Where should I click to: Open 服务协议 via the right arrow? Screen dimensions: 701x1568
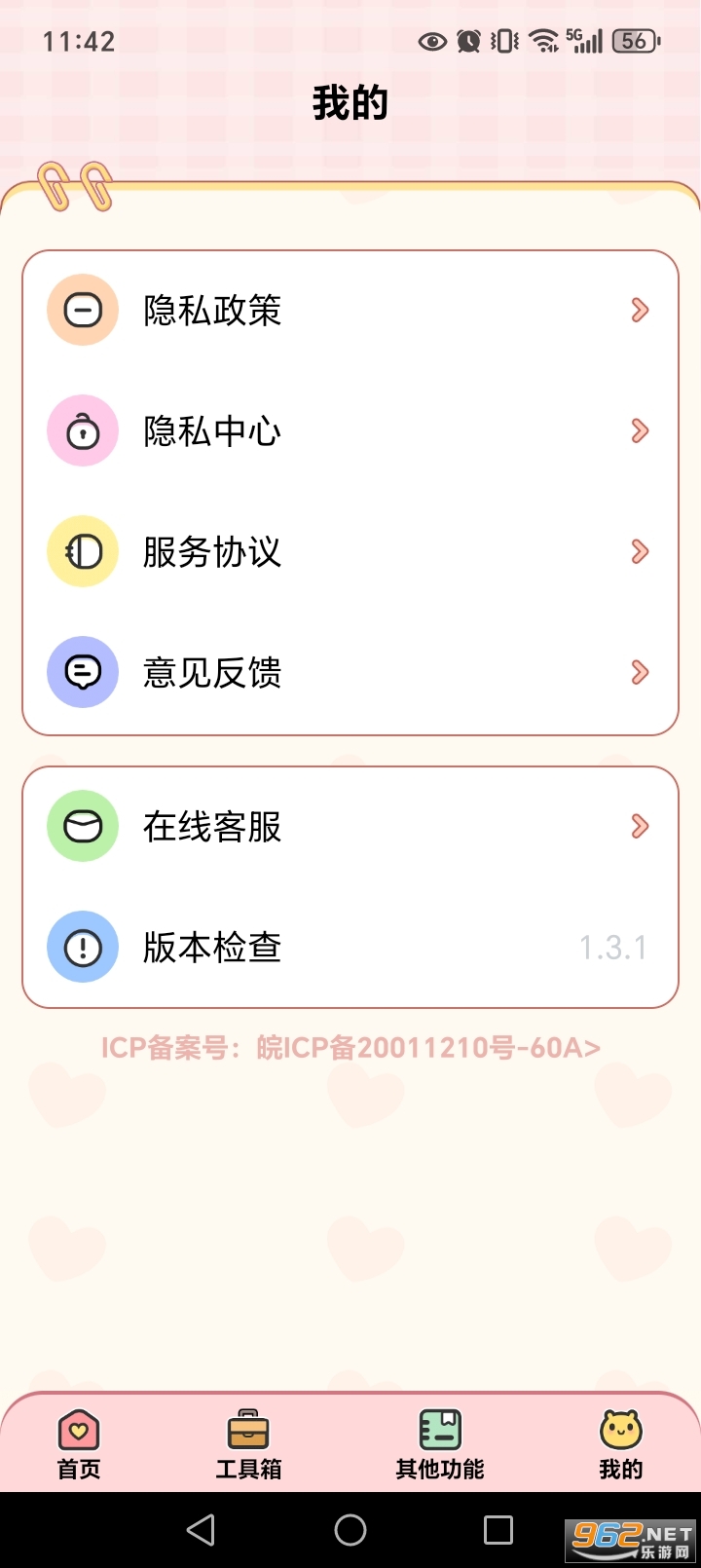(x=640, y=551)
